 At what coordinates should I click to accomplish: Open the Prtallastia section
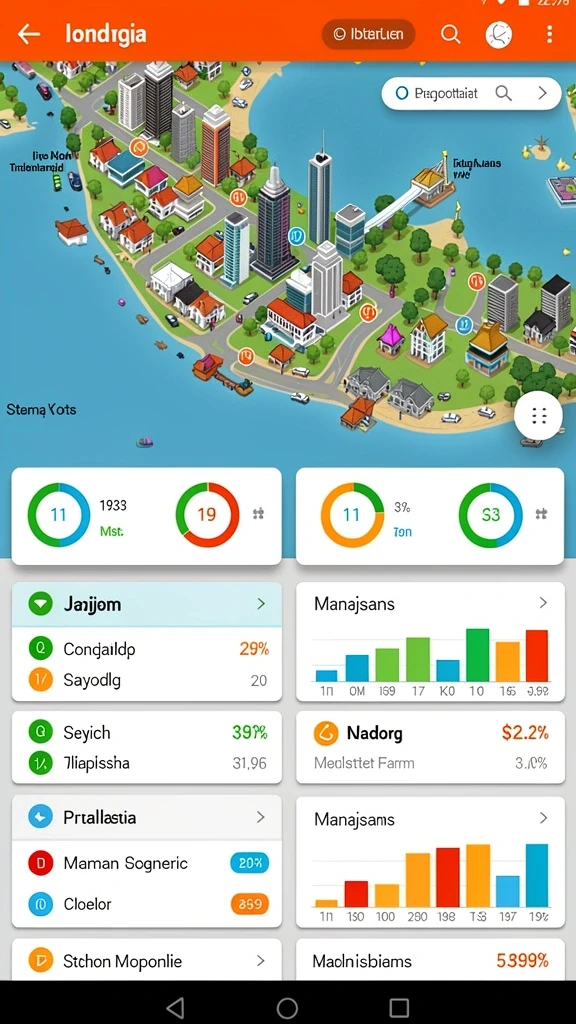tap(147, 817)
